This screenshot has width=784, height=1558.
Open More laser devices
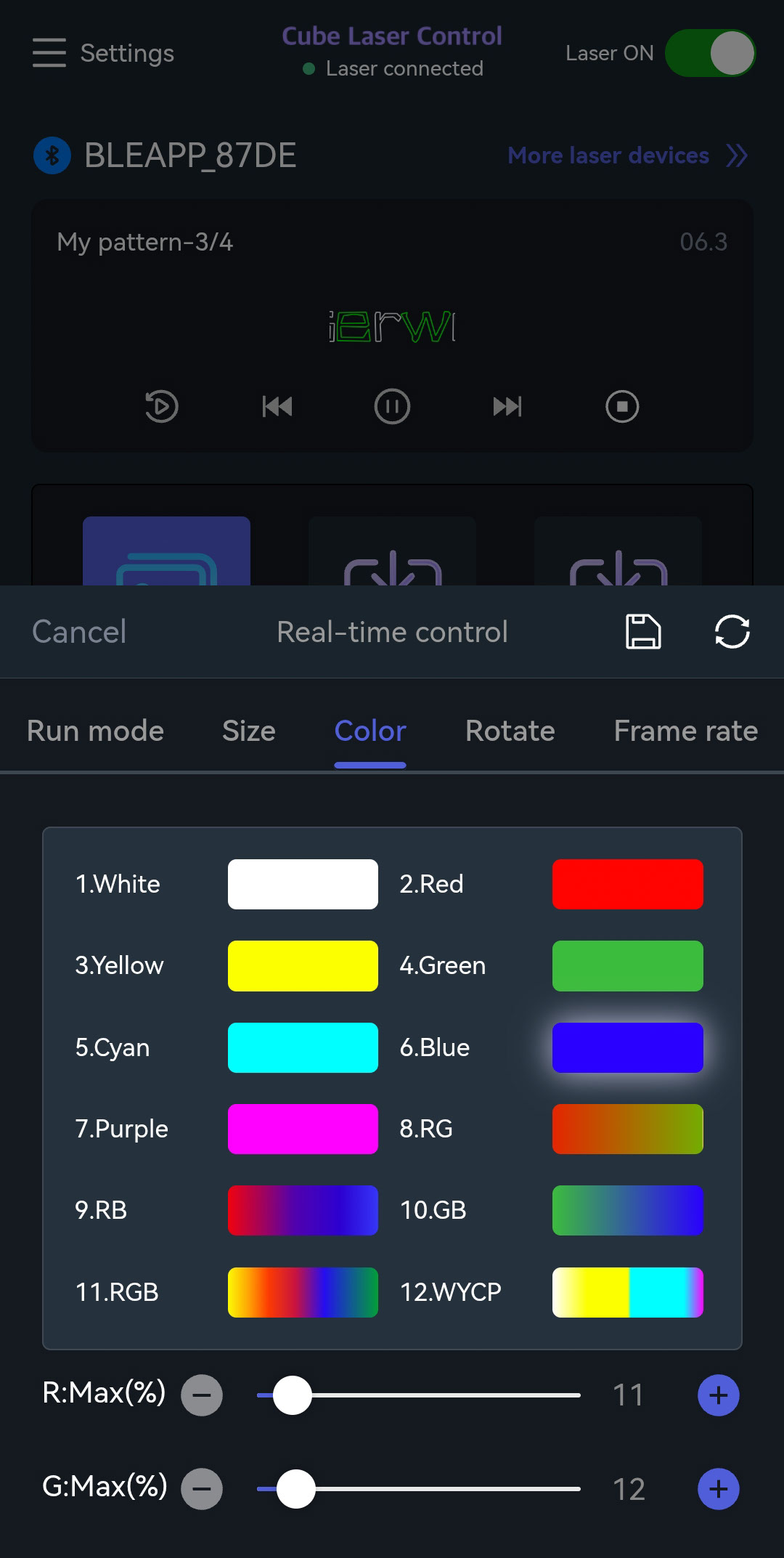coord(627,155)
